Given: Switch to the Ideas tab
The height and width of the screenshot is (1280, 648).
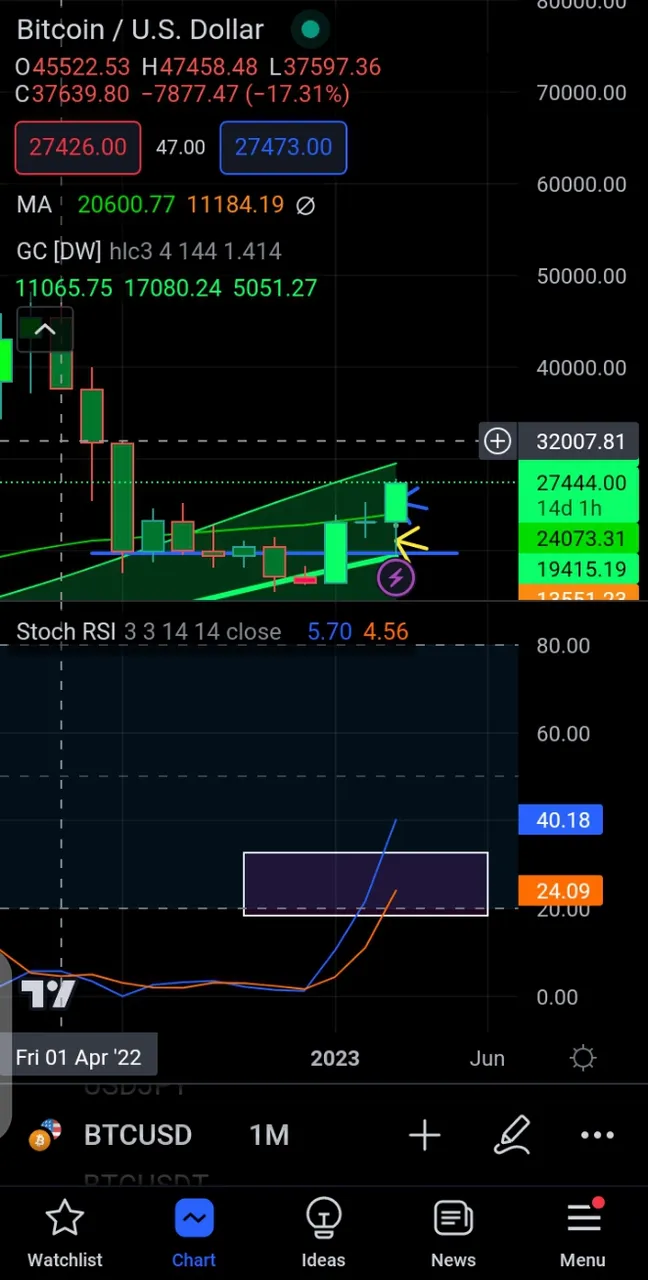Looking at the screenshot, I should point(323,1233).
